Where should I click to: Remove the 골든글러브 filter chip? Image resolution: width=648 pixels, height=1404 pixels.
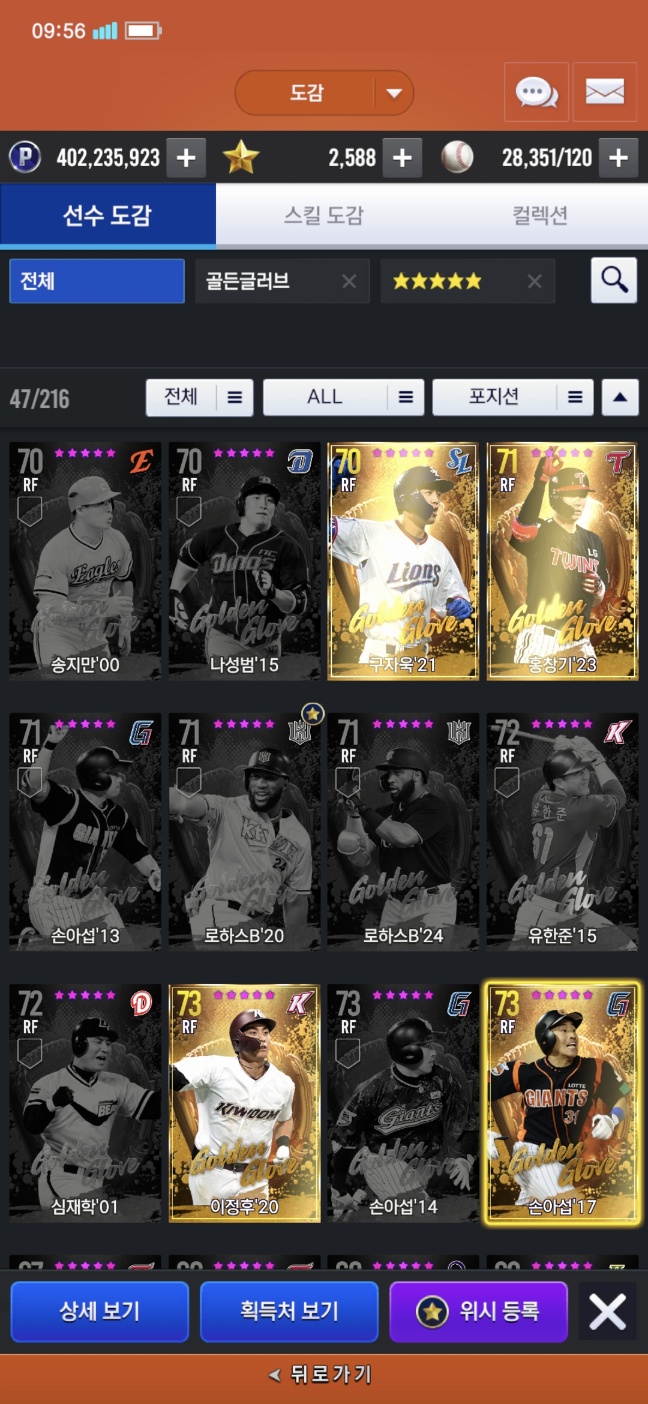click(x=348, y=281)
